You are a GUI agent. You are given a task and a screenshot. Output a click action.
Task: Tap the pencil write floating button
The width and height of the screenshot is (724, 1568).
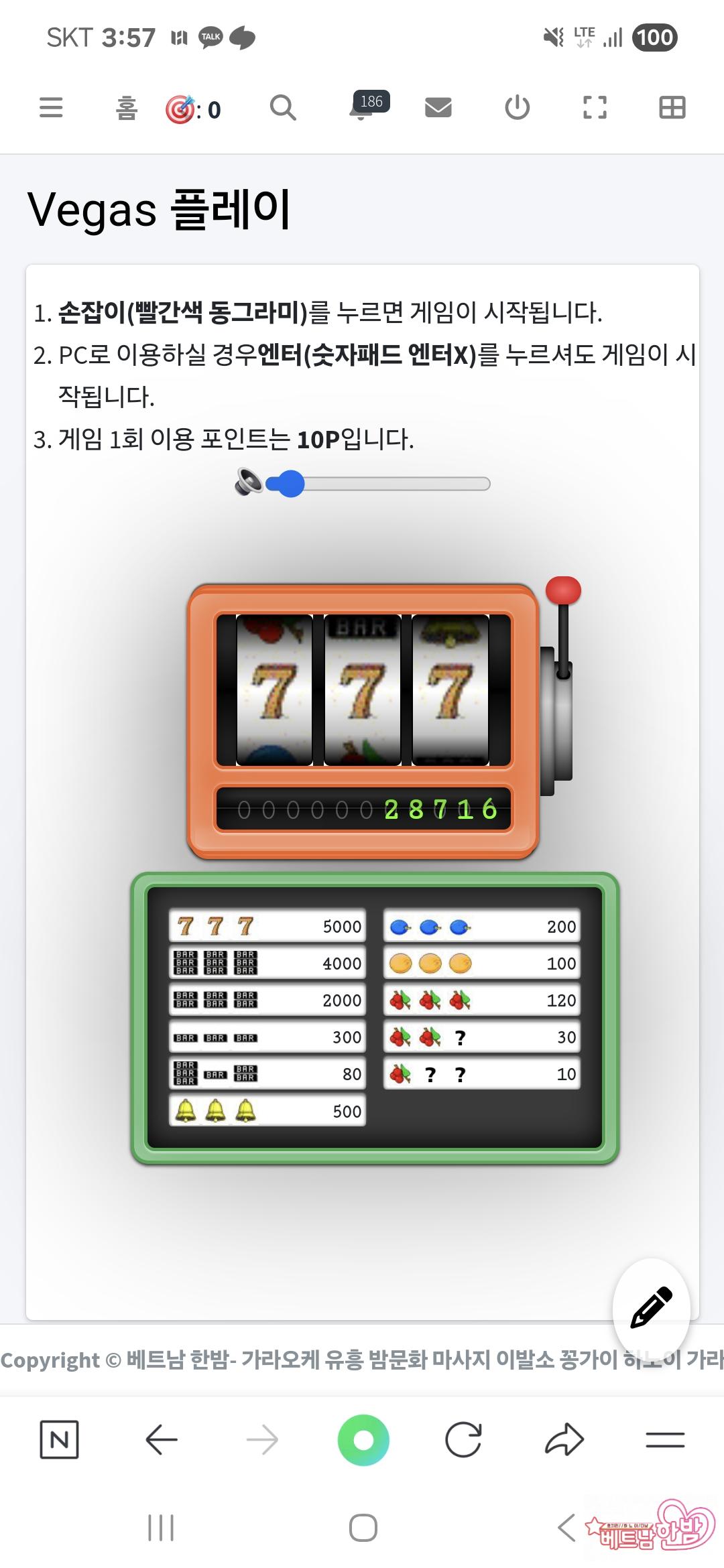(x=651, y=1306)
